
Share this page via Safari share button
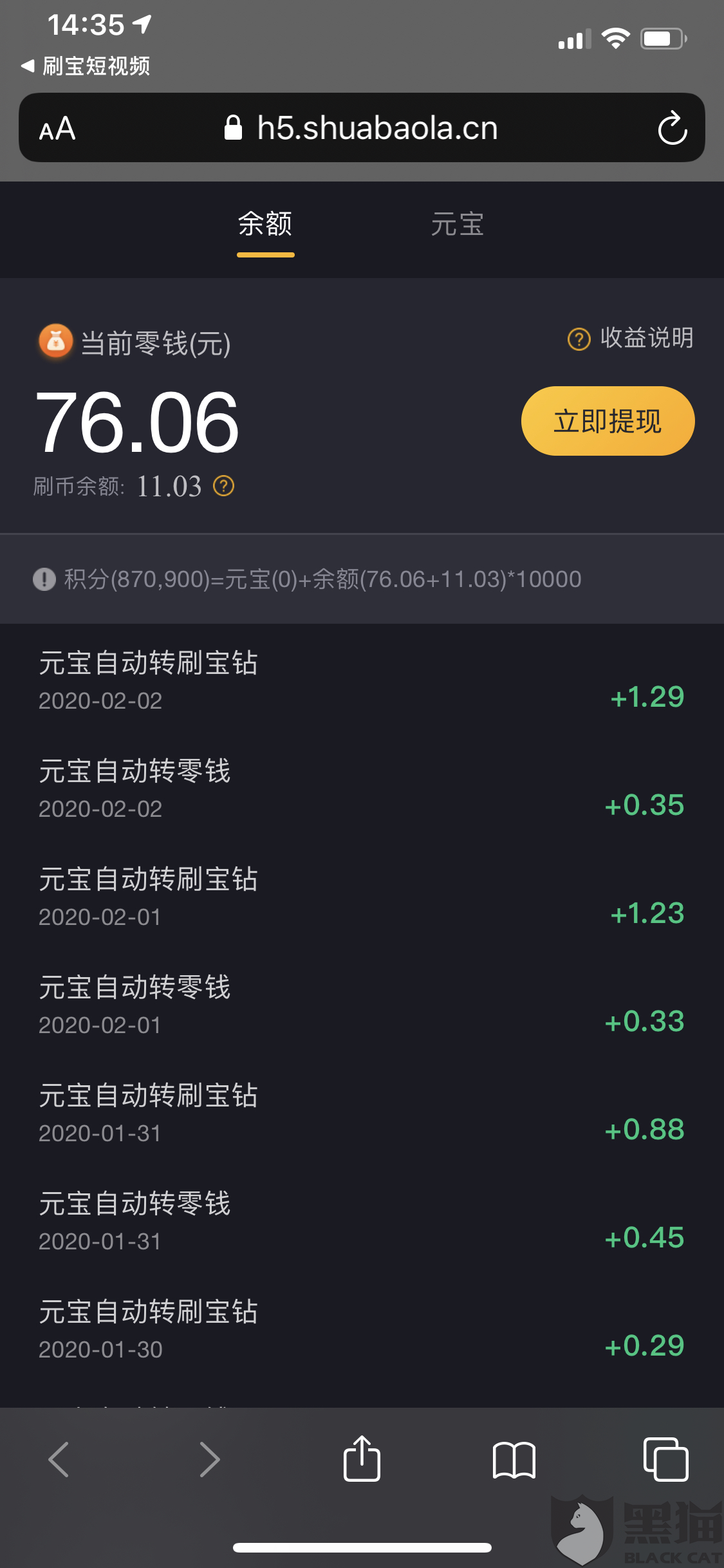(x=362, y=1459)
